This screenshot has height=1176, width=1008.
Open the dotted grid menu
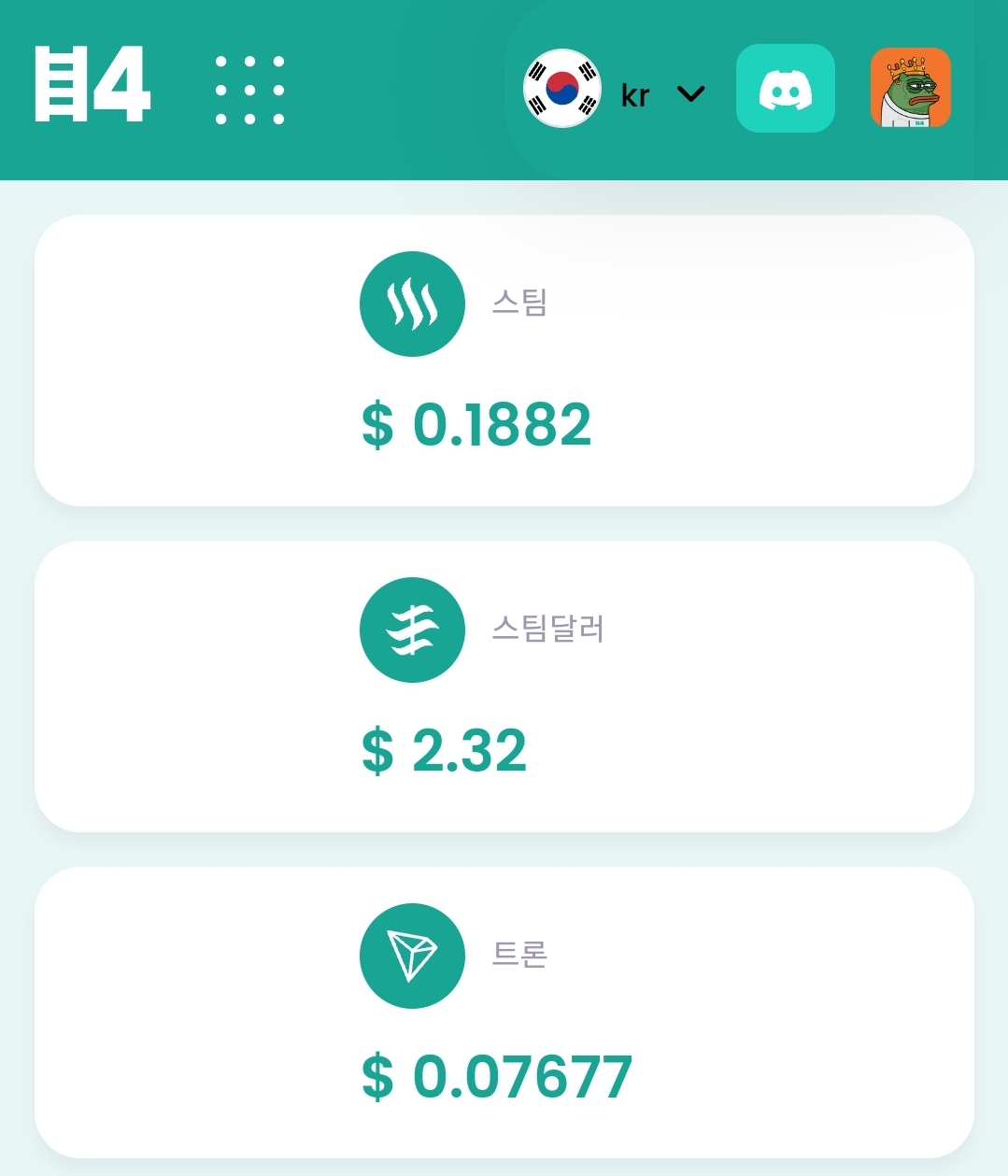[249, 91]
